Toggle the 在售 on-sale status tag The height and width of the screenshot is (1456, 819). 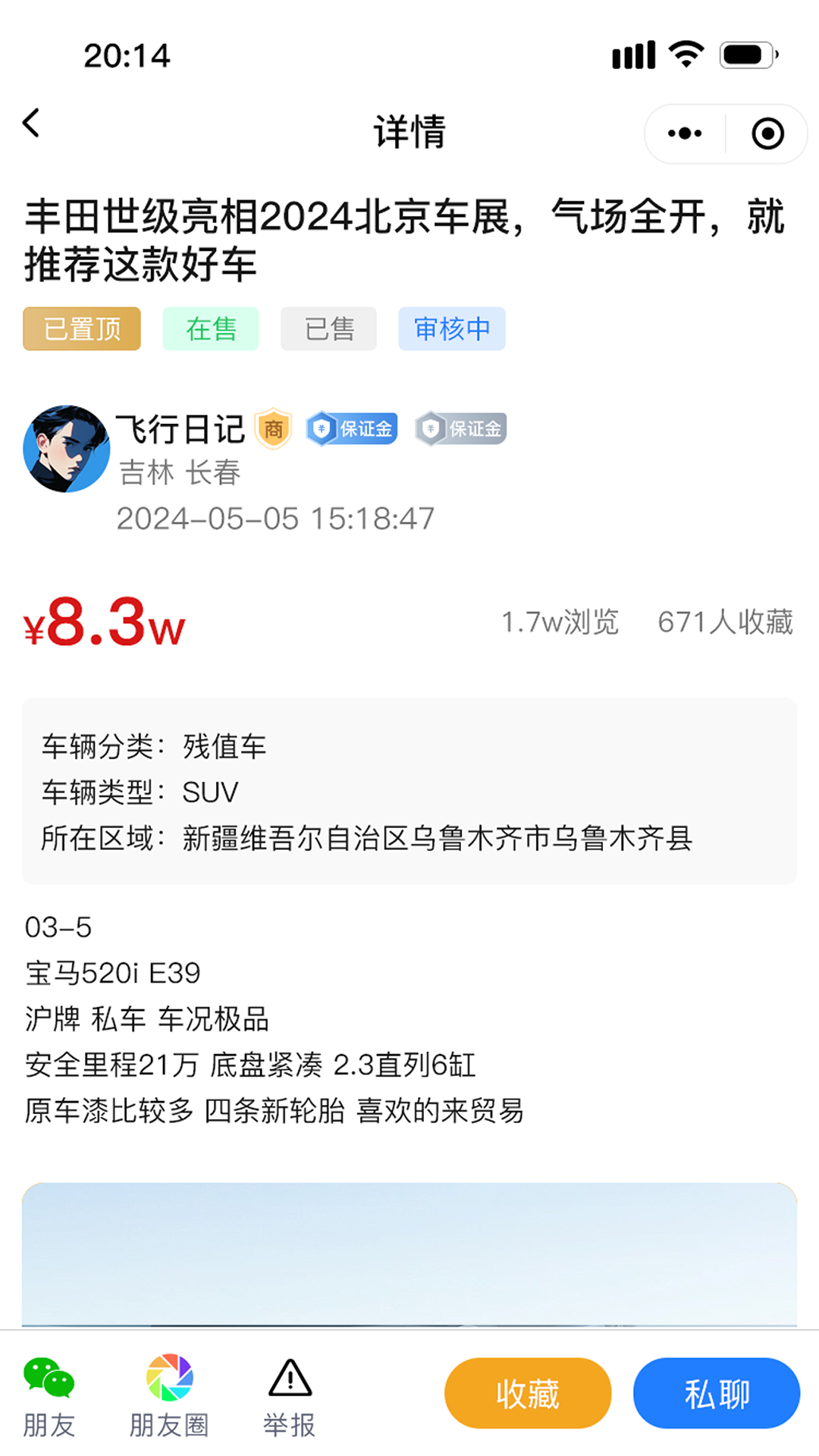tap(211, 328)
